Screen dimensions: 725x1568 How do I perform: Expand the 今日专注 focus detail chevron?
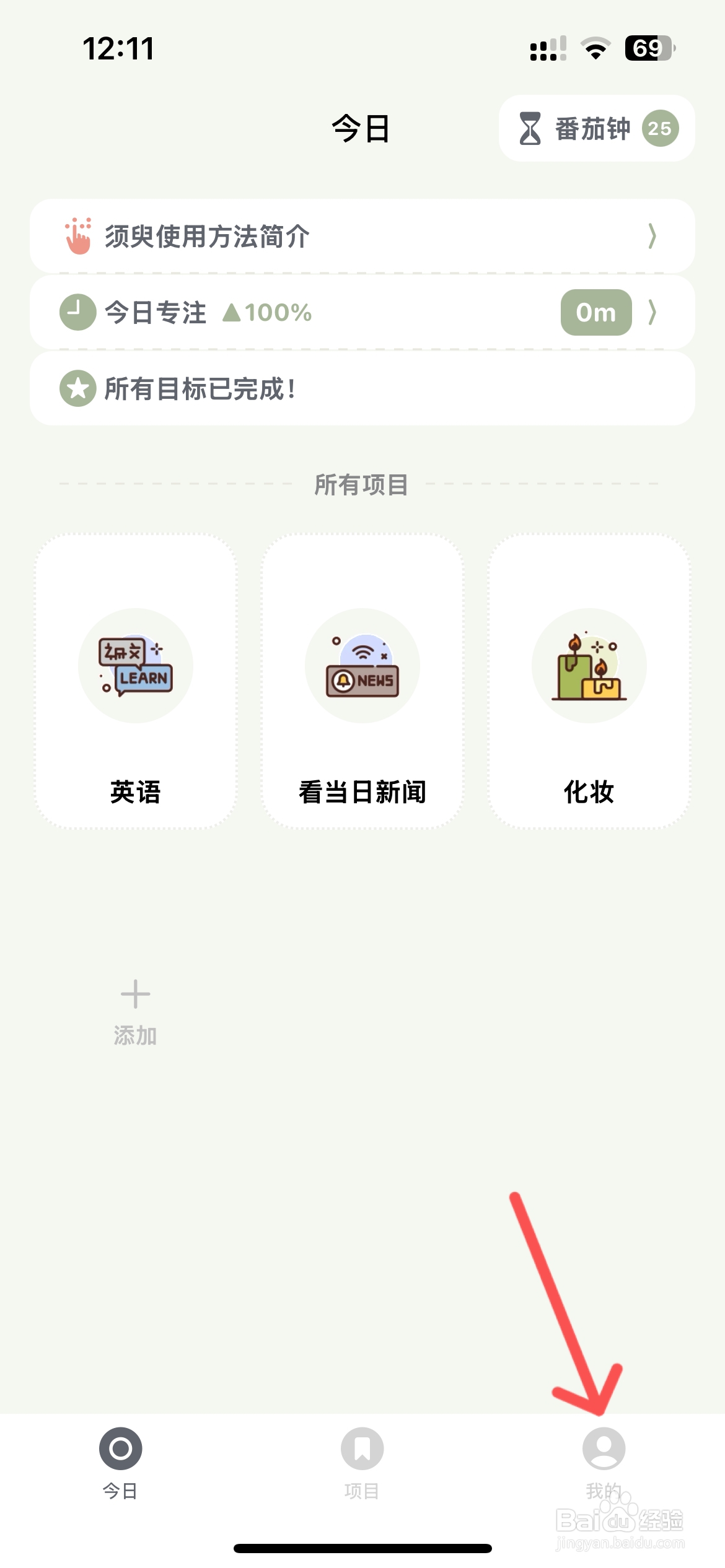[x=652, y=312]
